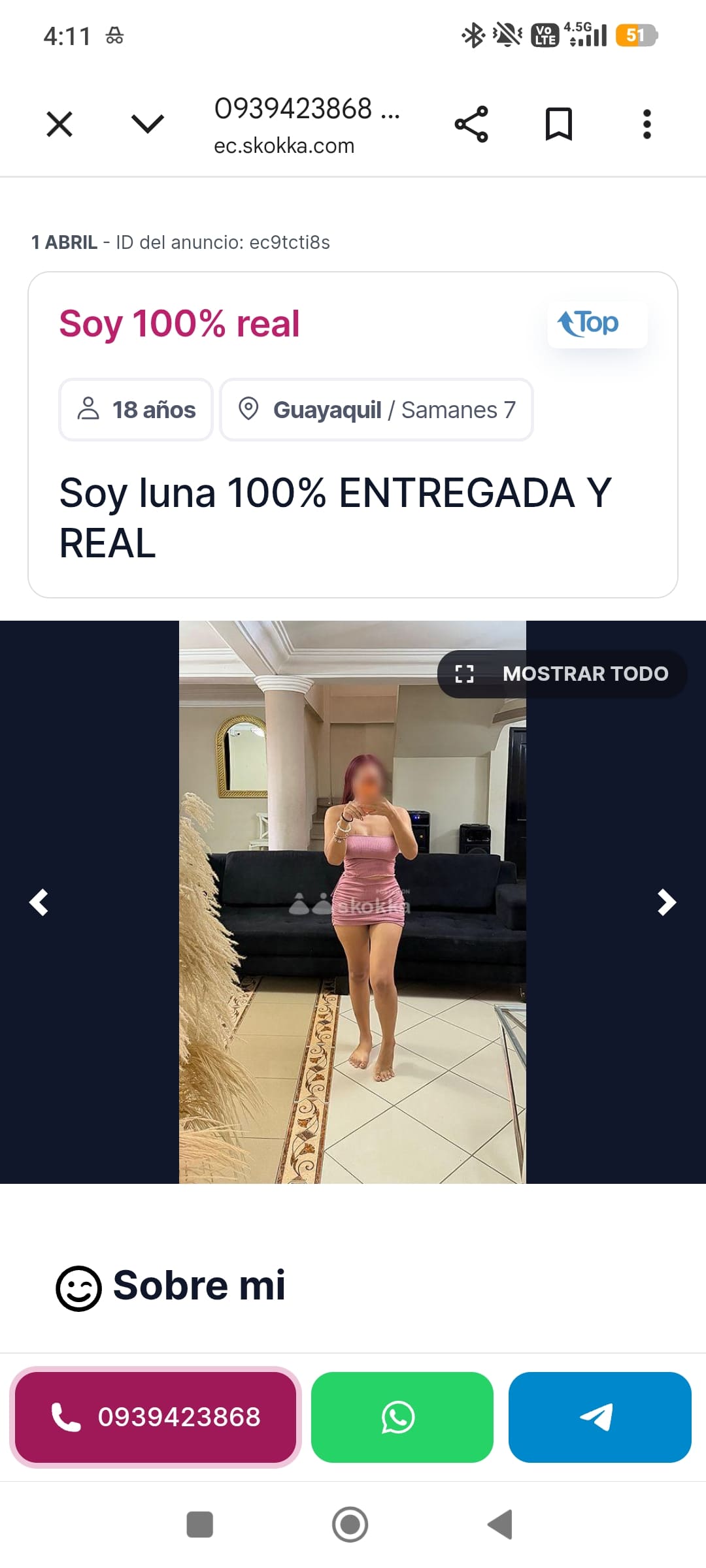This screenshot has width=706, height=1568.
Task: Tap the Mostrar Todo gallery button
Action: click(x=562, y=674)
